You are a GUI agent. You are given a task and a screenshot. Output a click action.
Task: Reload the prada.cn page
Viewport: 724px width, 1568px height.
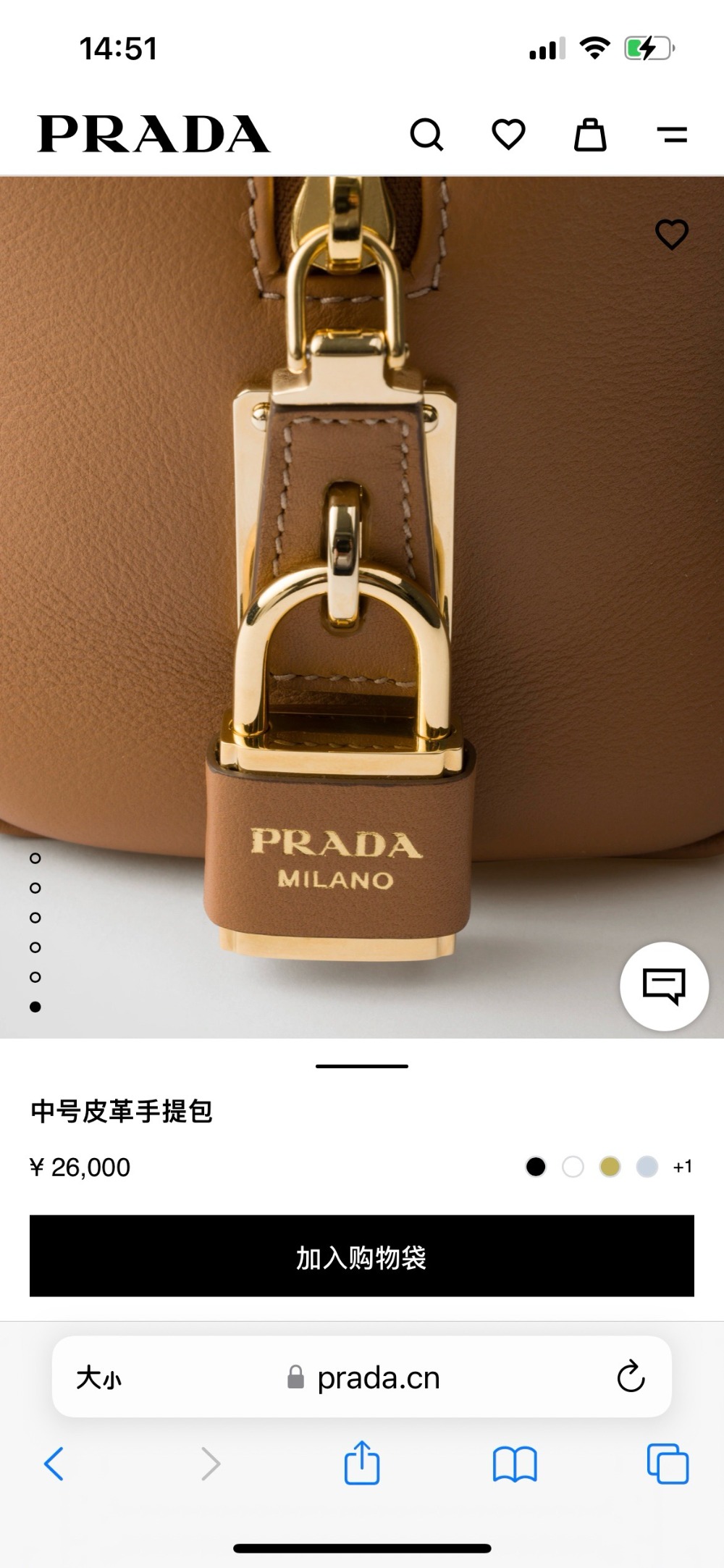631,1377
